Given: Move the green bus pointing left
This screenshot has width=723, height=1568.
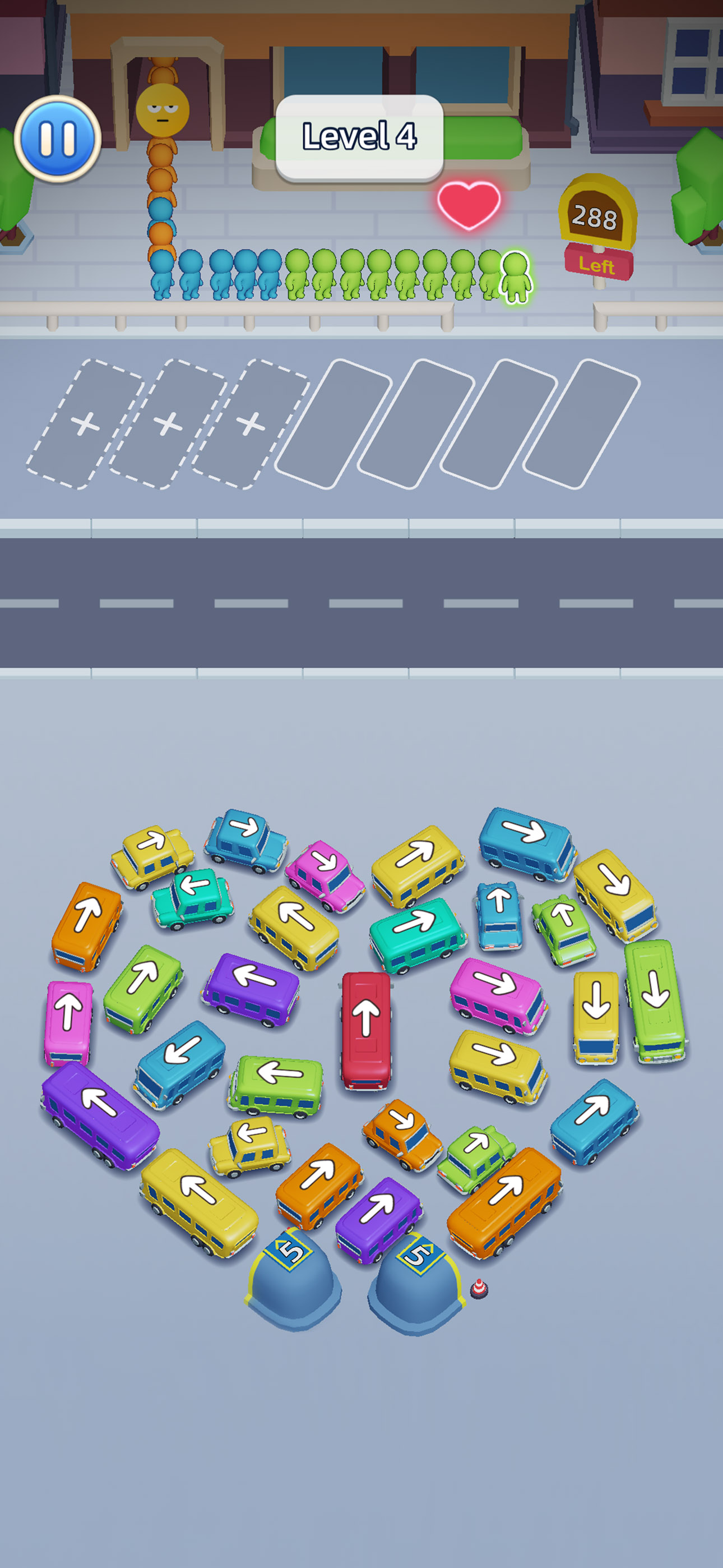Looking at the screenshot, I should [276, 1085].
